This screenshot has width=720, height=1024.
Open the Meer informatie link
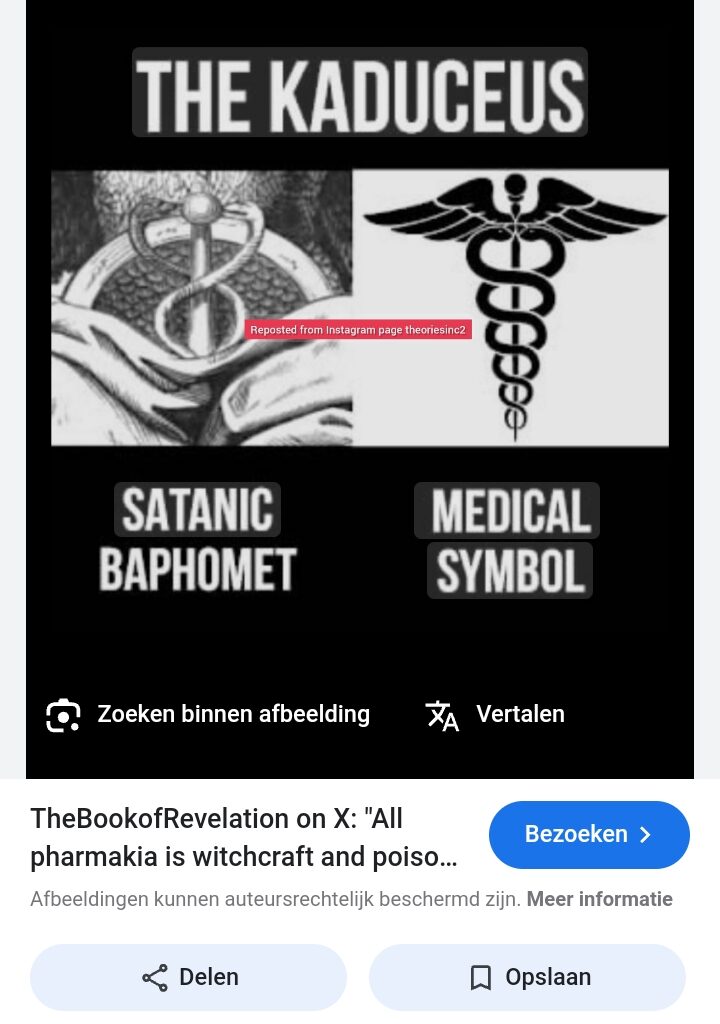click(x=599, y=899)
